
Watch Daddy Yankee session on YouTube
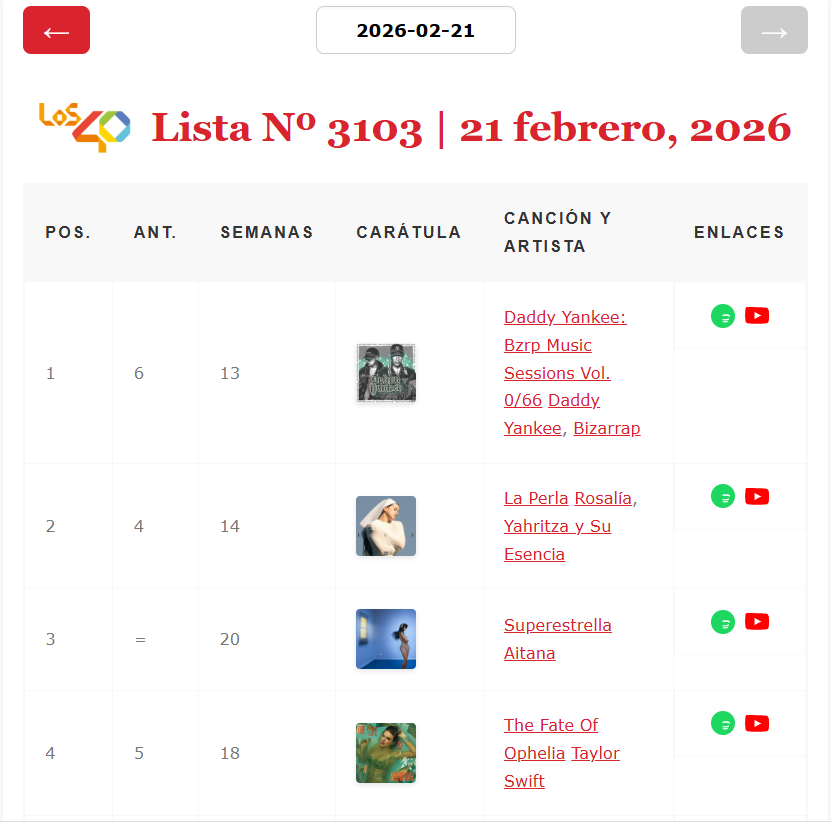(x=757, y=316)
